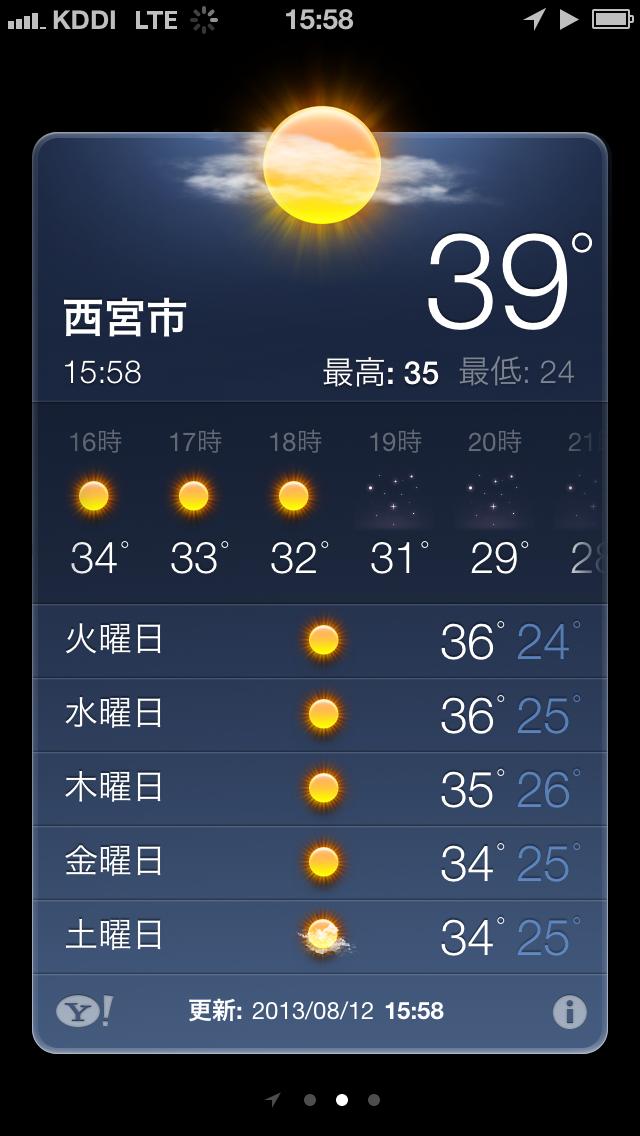Open the info button on the weather card
The image size is (640, 1136).
point(570,1012)
